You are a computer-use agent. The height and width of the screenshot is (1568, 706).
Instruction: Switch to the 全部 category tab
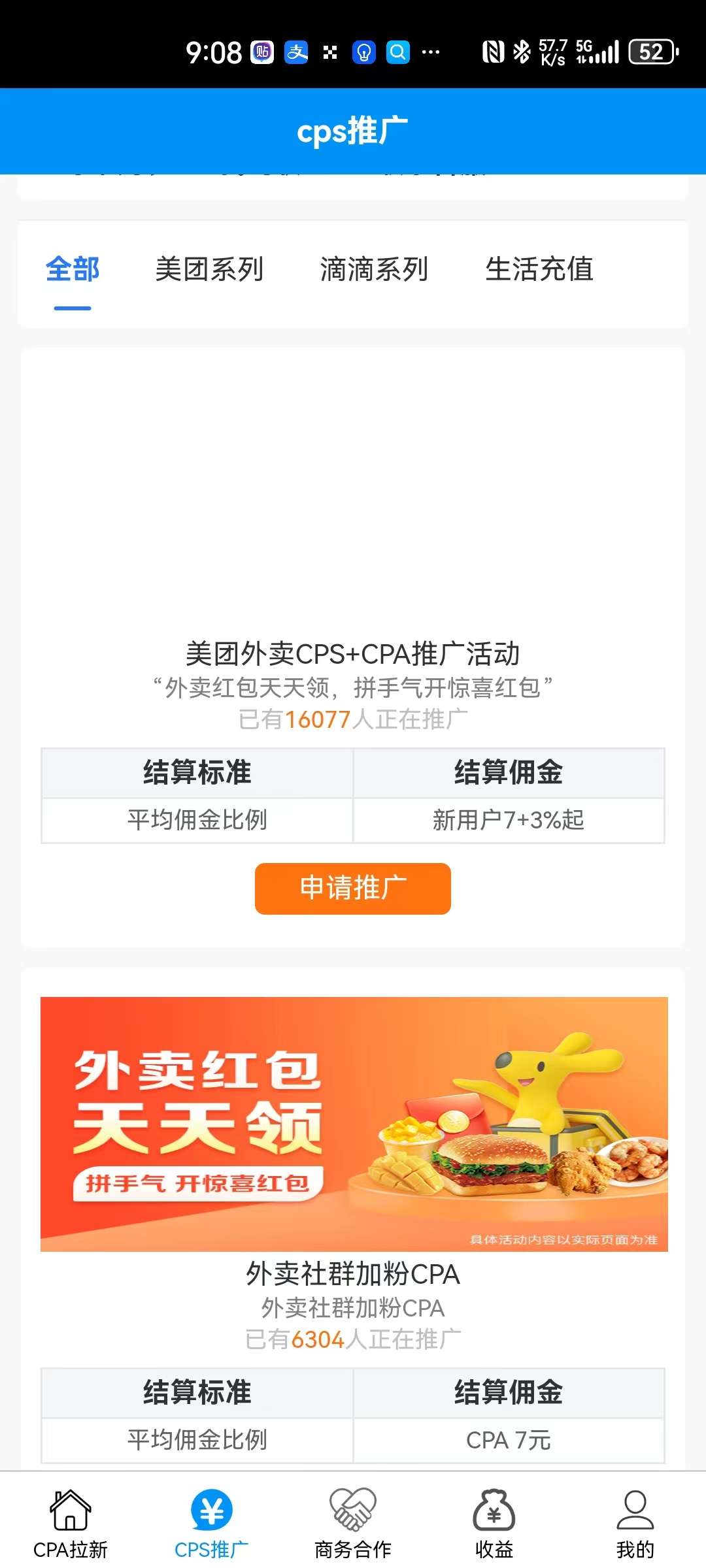(x=72, y=269)
